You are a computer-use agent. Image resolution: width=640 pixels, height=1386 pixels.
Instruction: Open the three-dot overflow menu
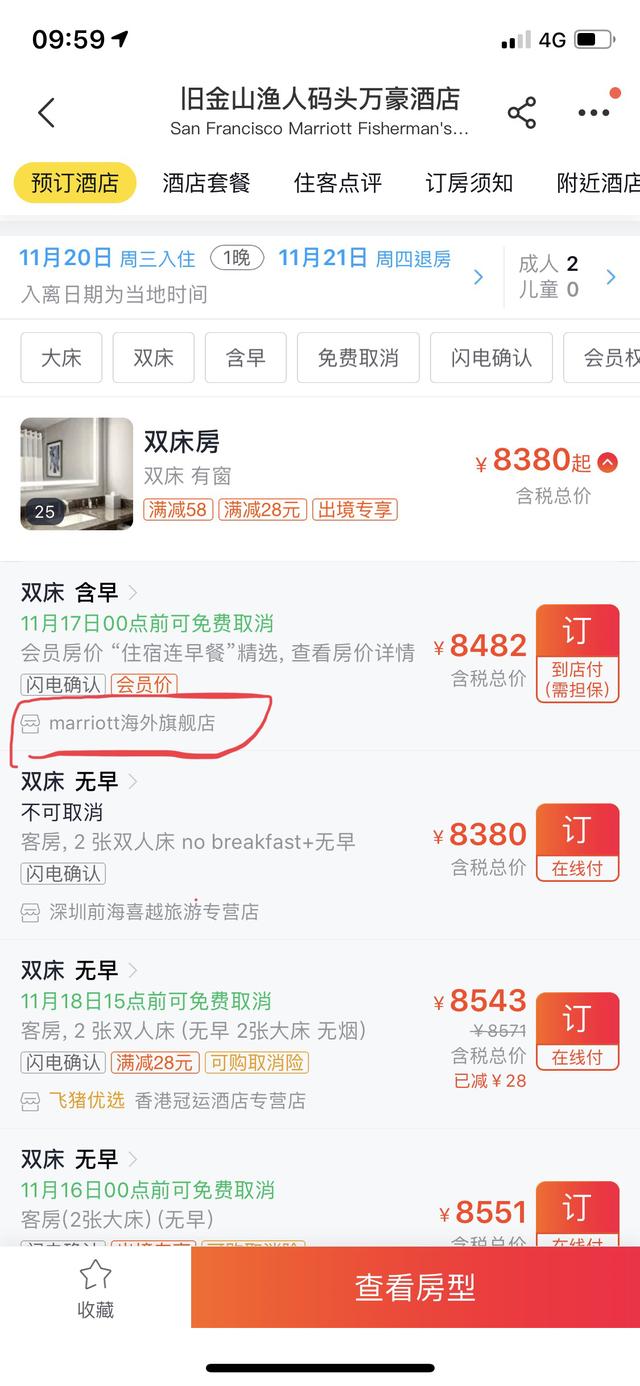click(594, 112)
